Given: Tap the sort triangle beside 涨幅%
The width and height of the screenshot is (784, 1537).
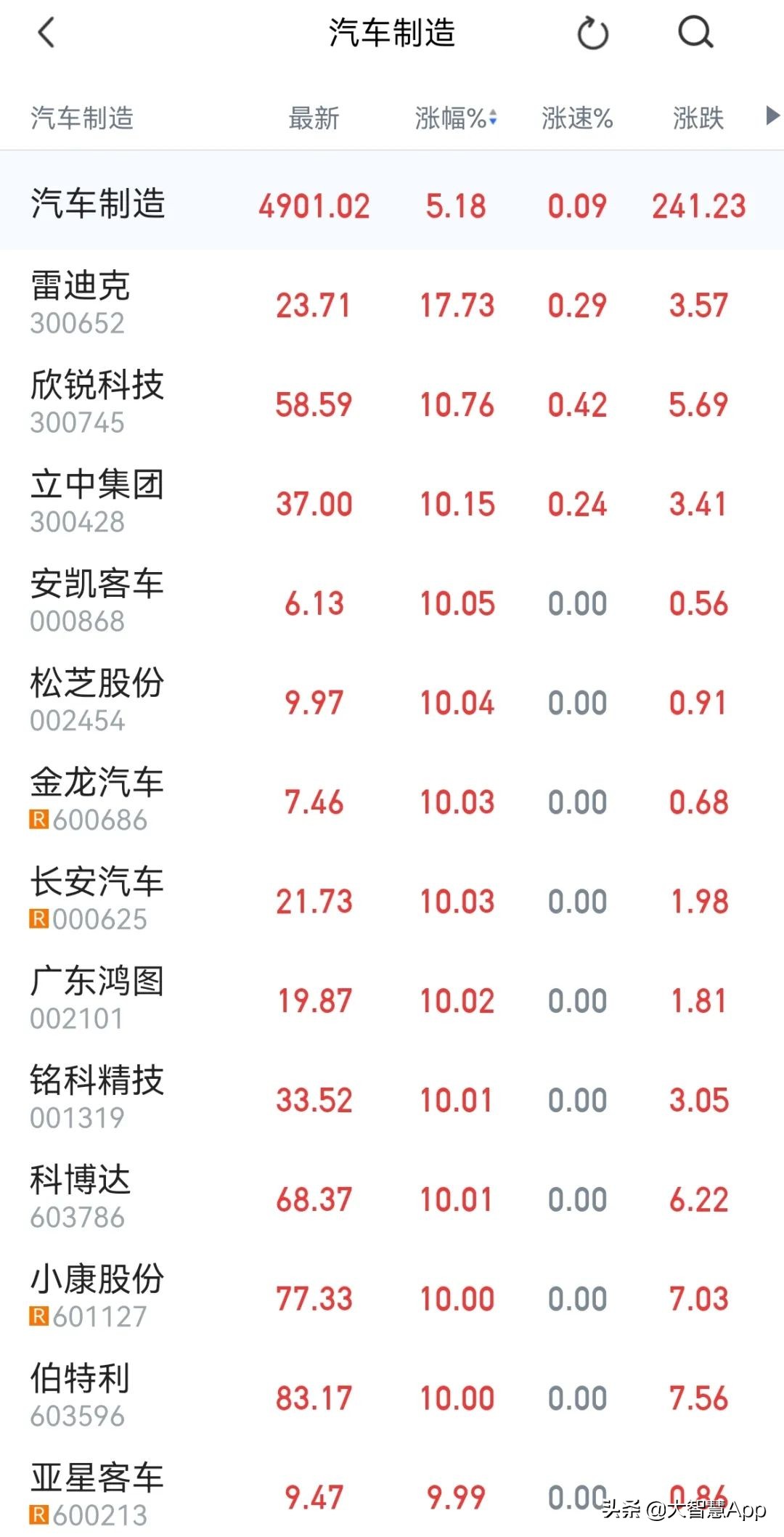Looking at the screenshot, I should (x=494, y=116).
